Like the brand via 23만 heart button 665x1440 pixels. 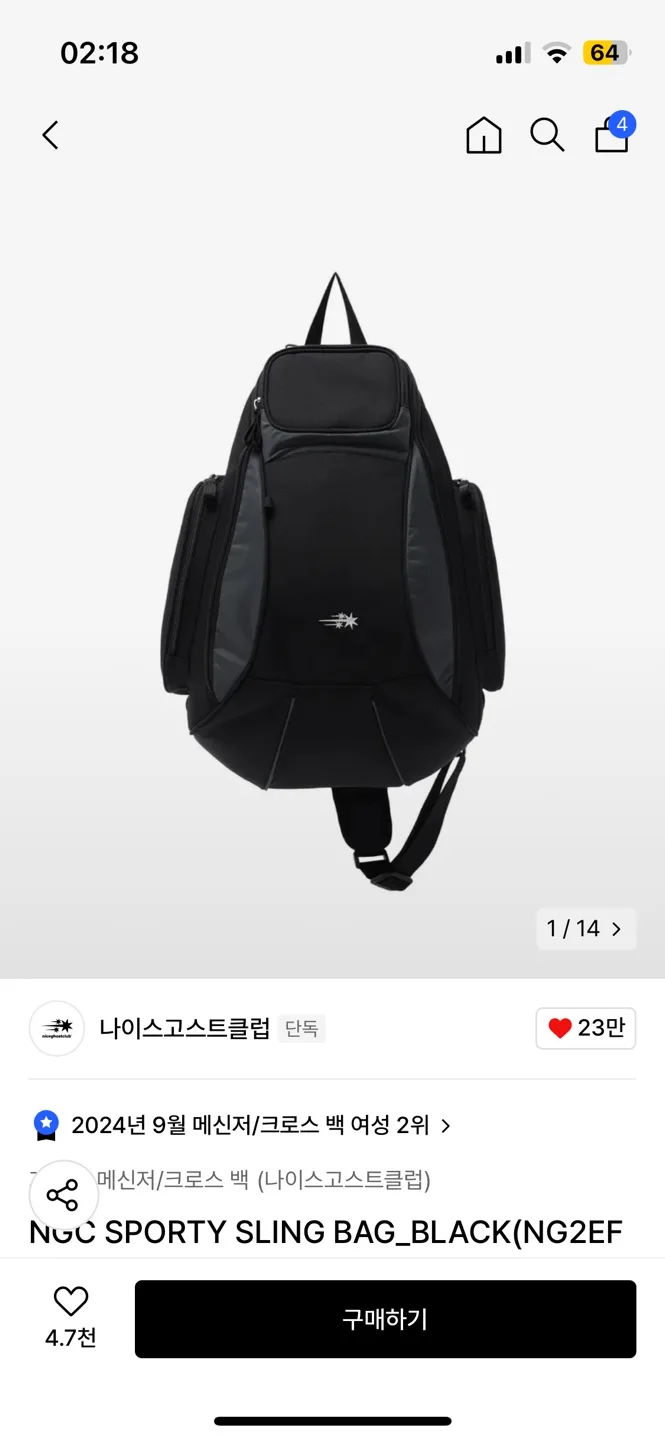585,1028
